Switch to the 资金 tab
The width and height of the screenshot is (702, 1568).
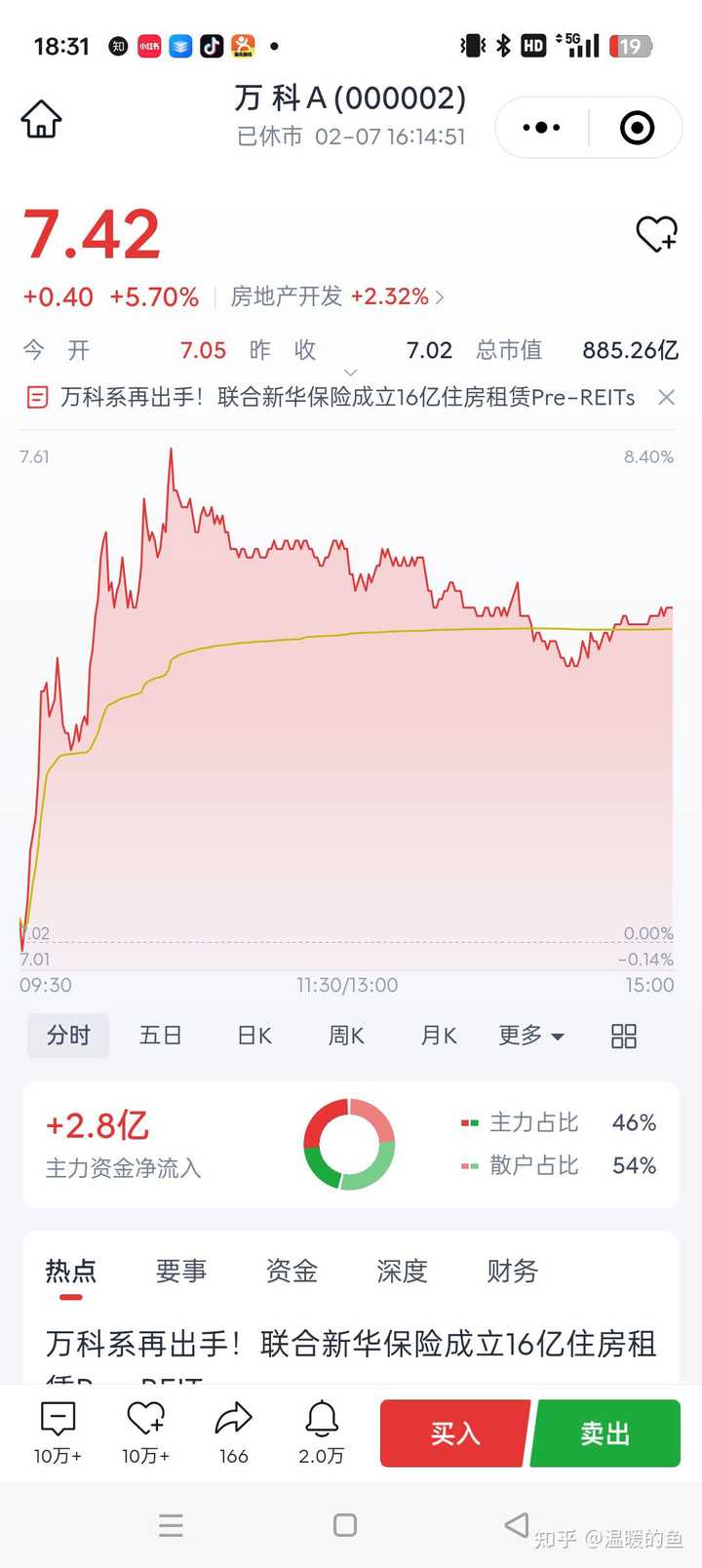(292, 1271)
